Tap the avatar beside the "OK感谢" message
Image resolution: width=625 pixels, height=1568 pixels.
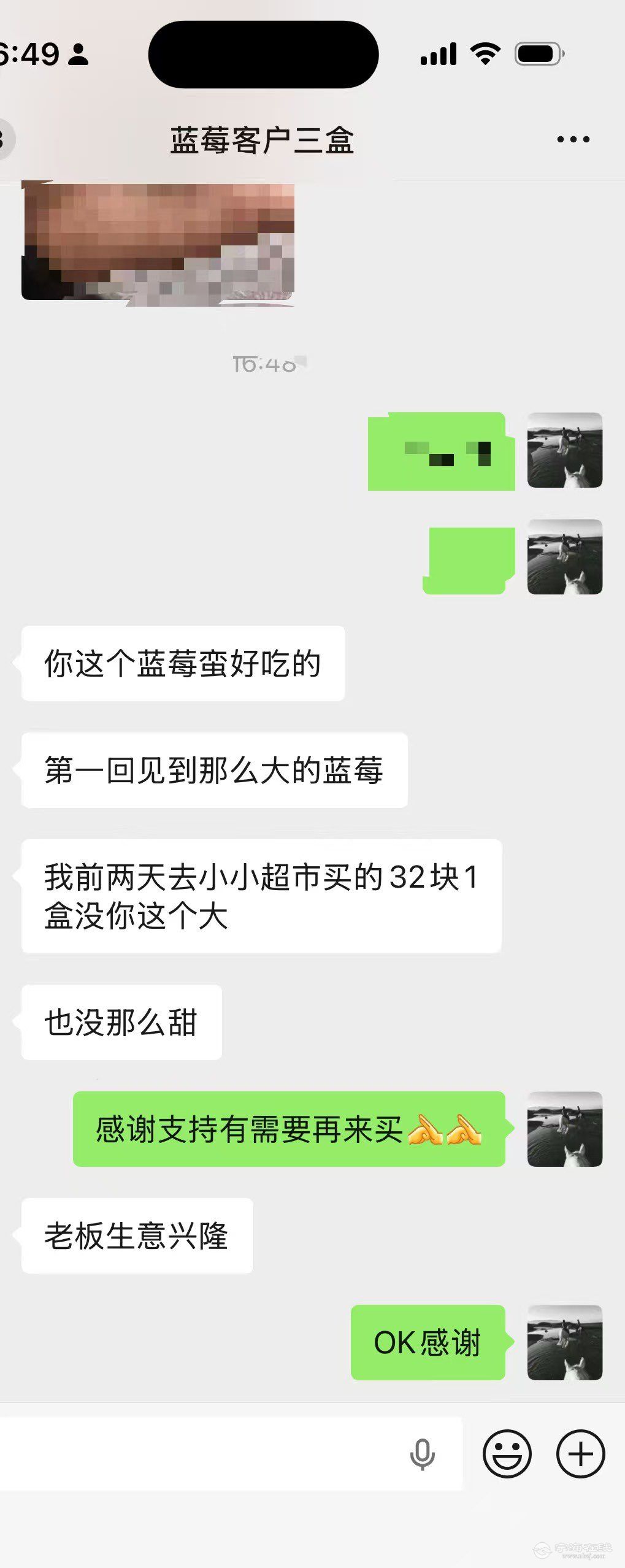click(564, 1343)
